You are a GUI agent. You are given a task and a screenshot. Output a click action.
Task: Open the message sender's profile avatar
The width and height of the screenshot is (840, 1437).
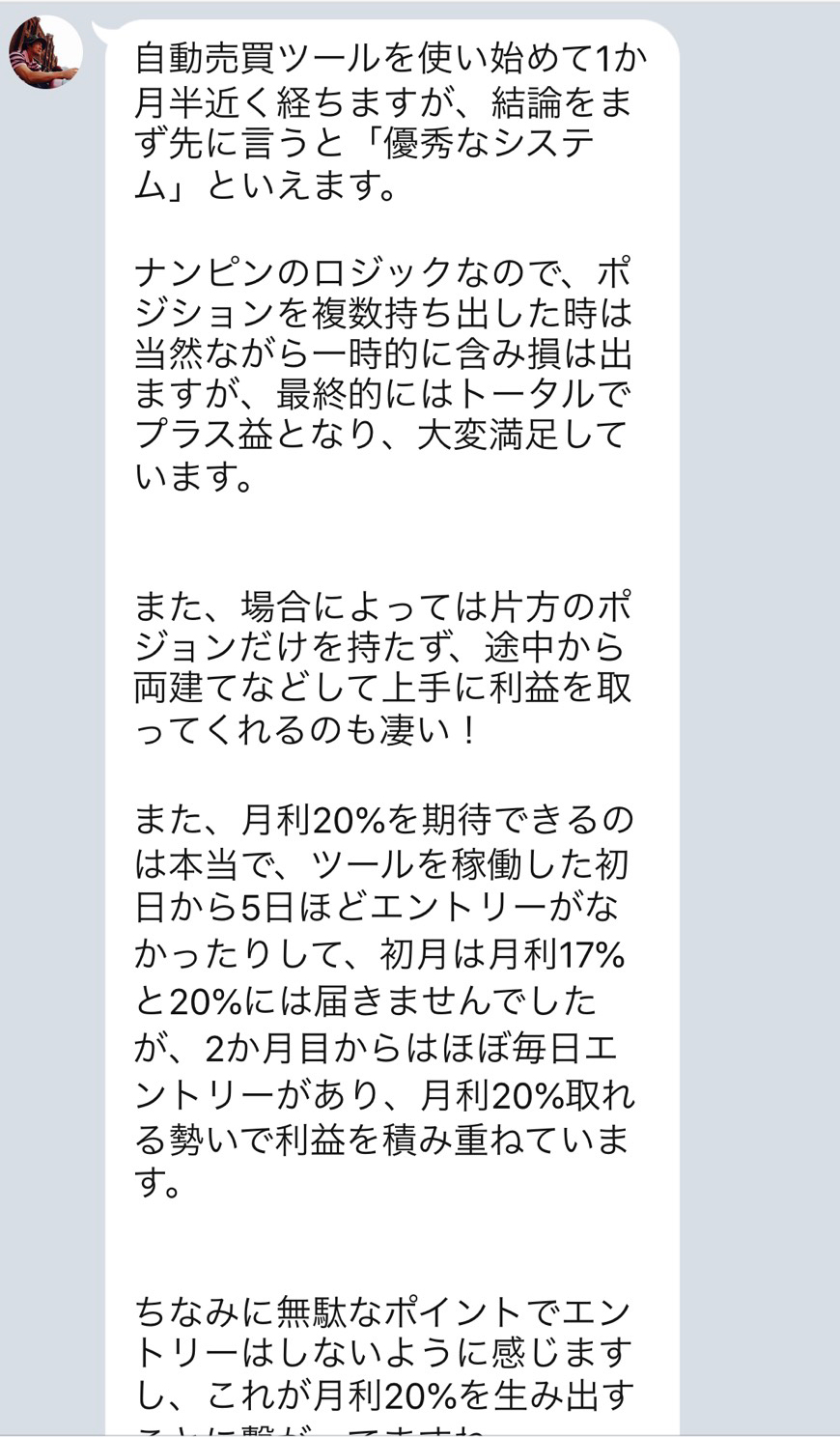(x=45, y=53)
